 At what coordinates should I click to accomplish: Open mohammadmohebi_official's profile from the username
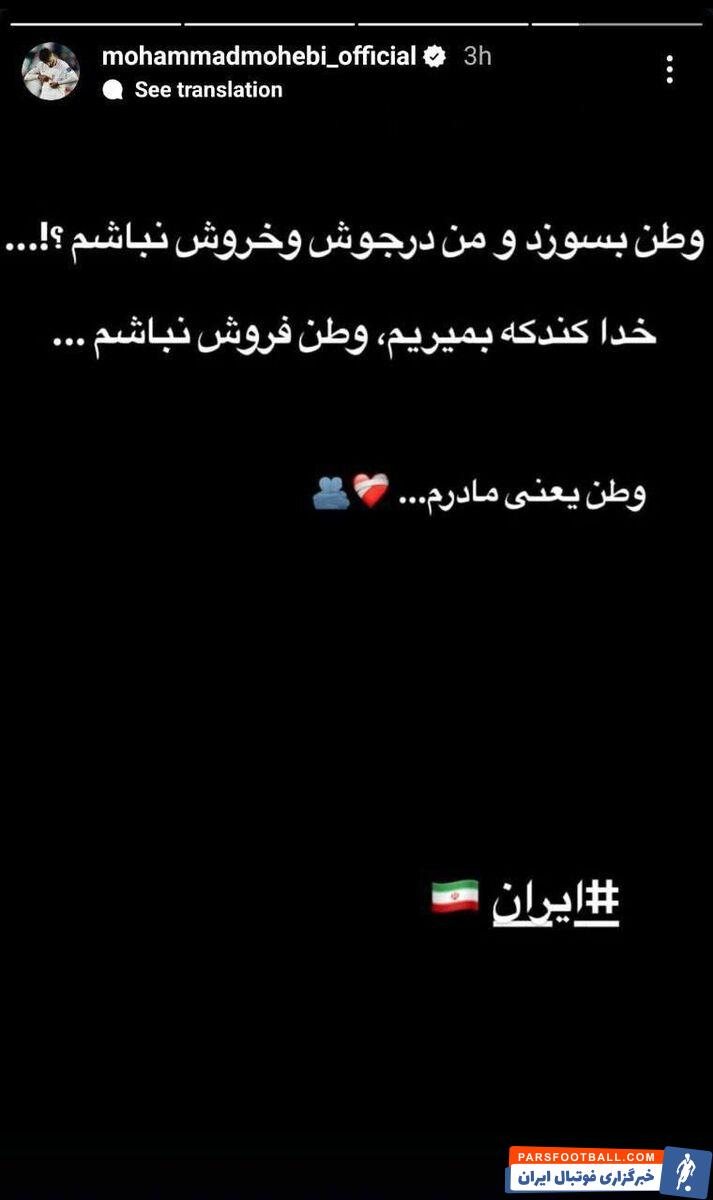pos(258,56)
